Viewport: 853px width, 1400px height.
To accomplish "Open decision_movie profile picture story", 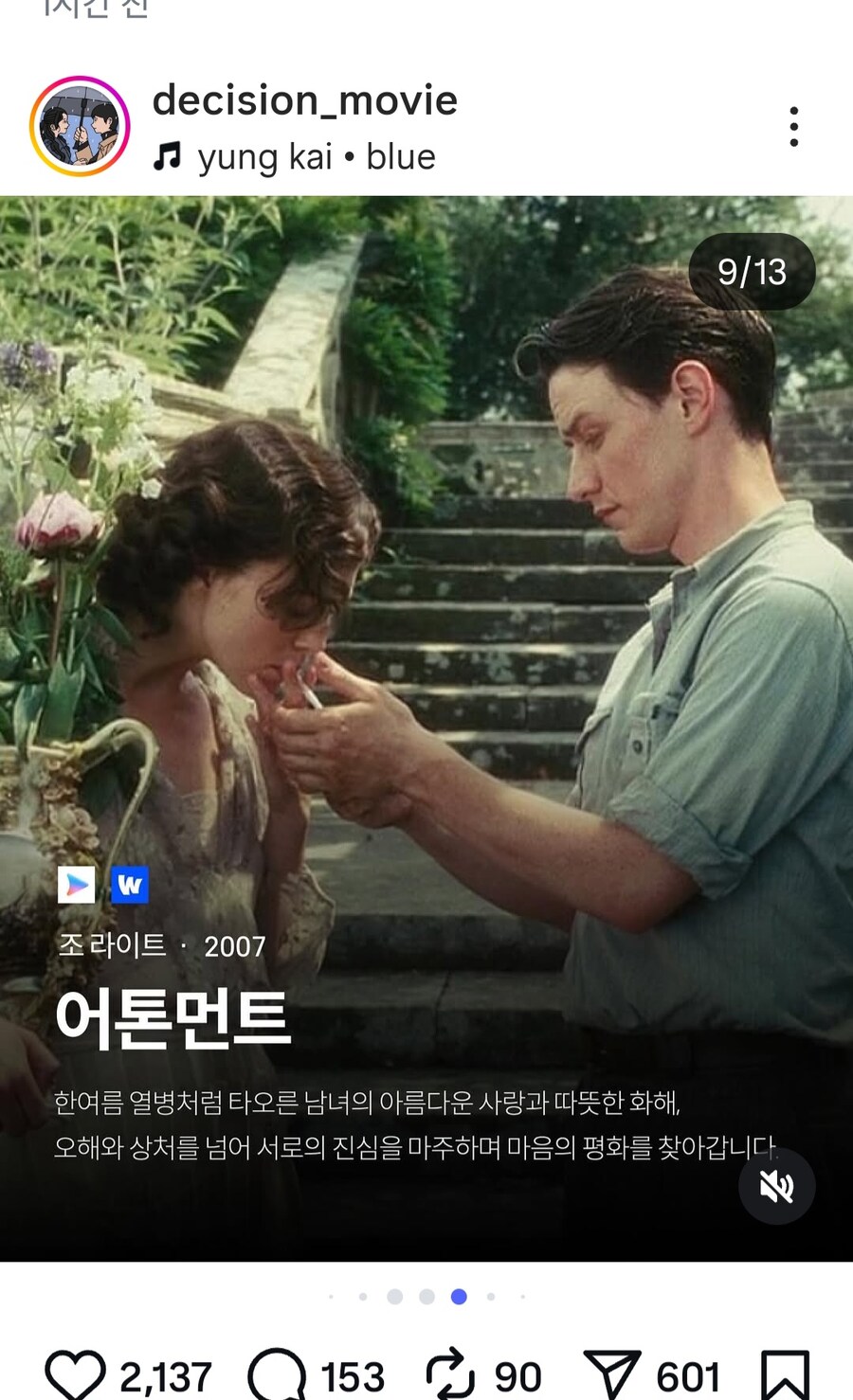I will click(x=80, y=126).
